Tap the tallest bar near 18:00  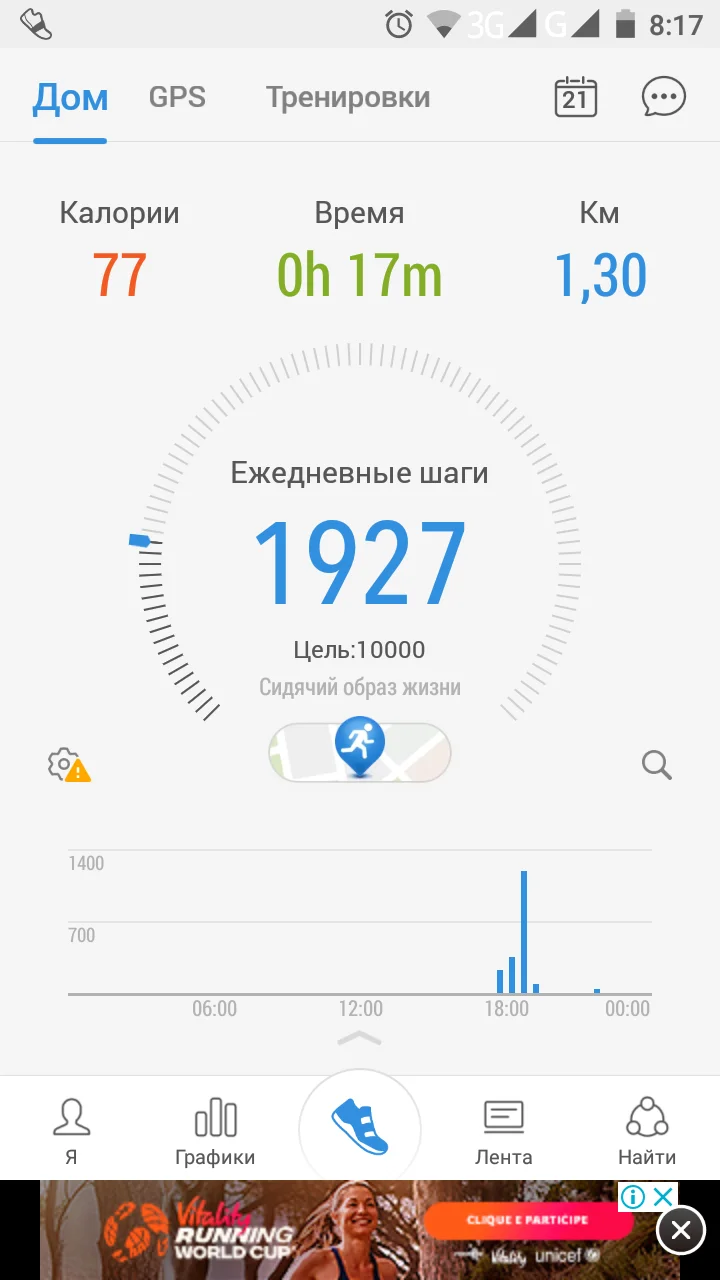point(524,930)
